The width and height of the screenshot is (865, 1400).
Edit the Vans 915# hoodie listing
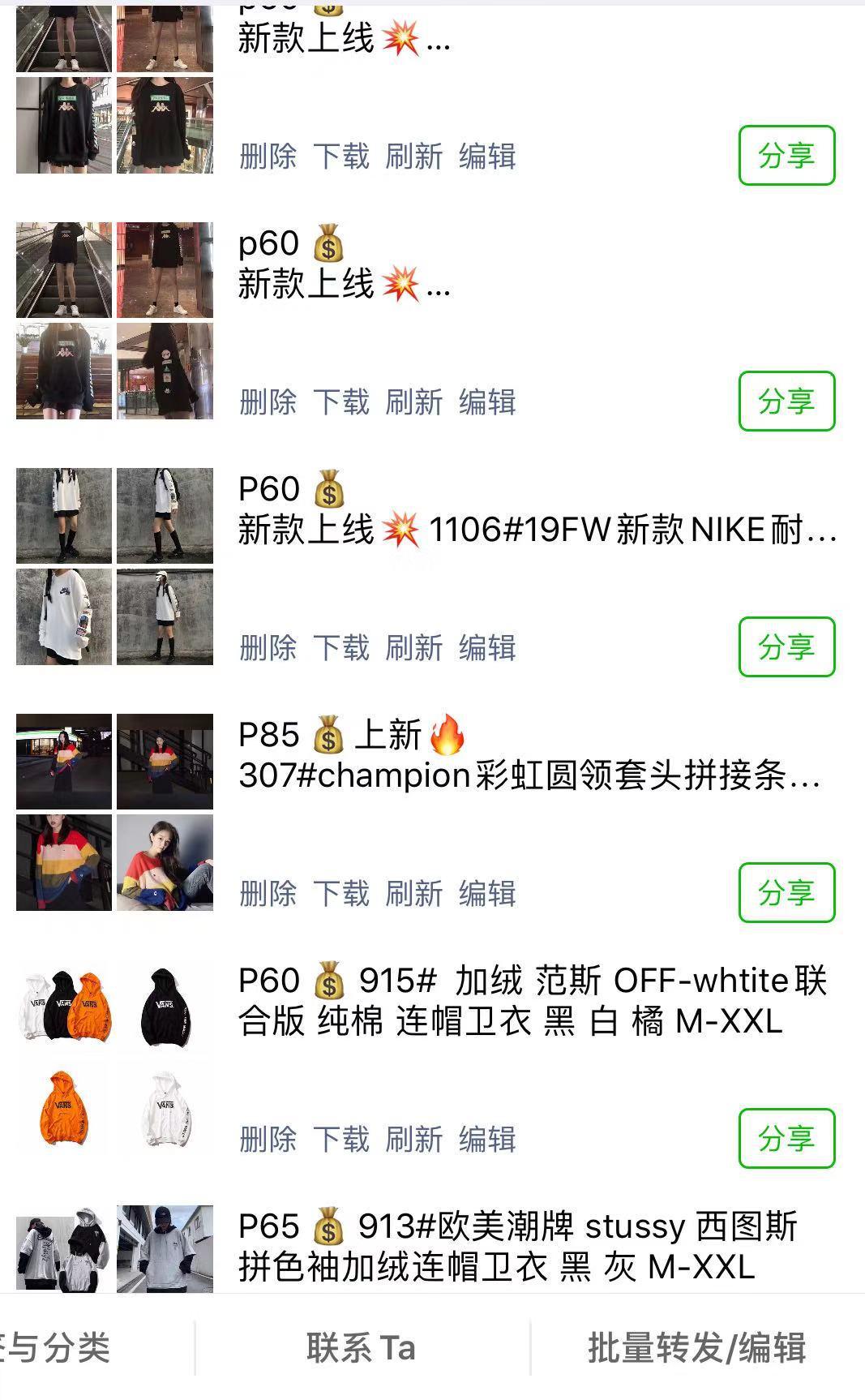487,1140
